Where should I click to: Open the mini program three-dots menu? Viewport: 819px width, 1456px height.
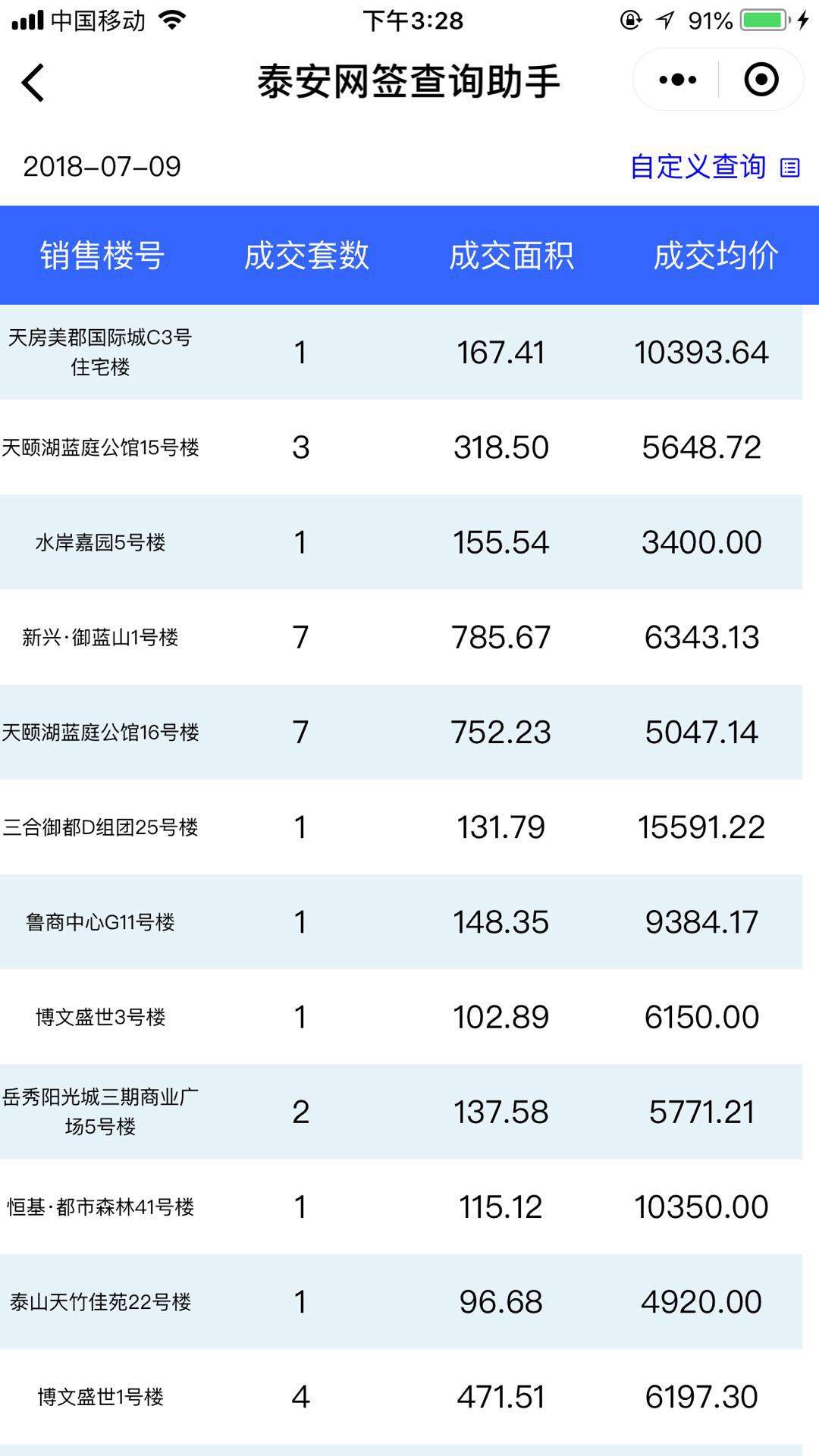677,80
